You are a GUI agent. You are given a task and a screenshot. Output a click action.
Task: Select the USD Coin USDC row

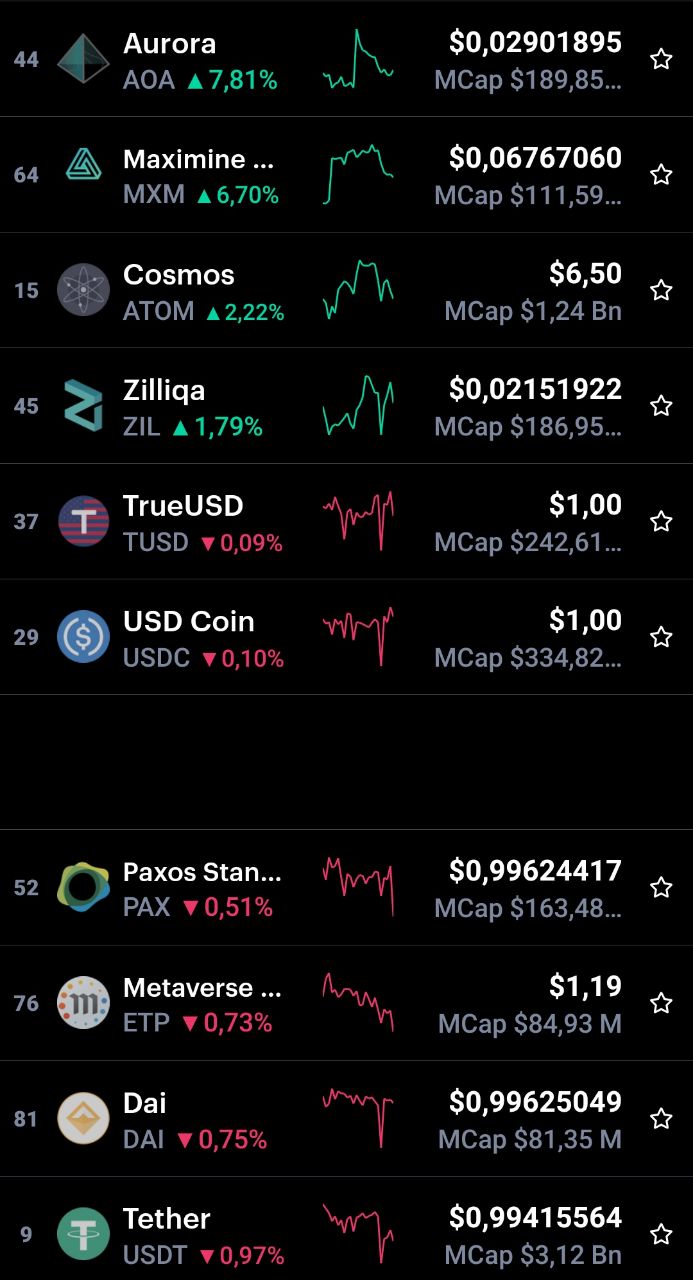346,637
